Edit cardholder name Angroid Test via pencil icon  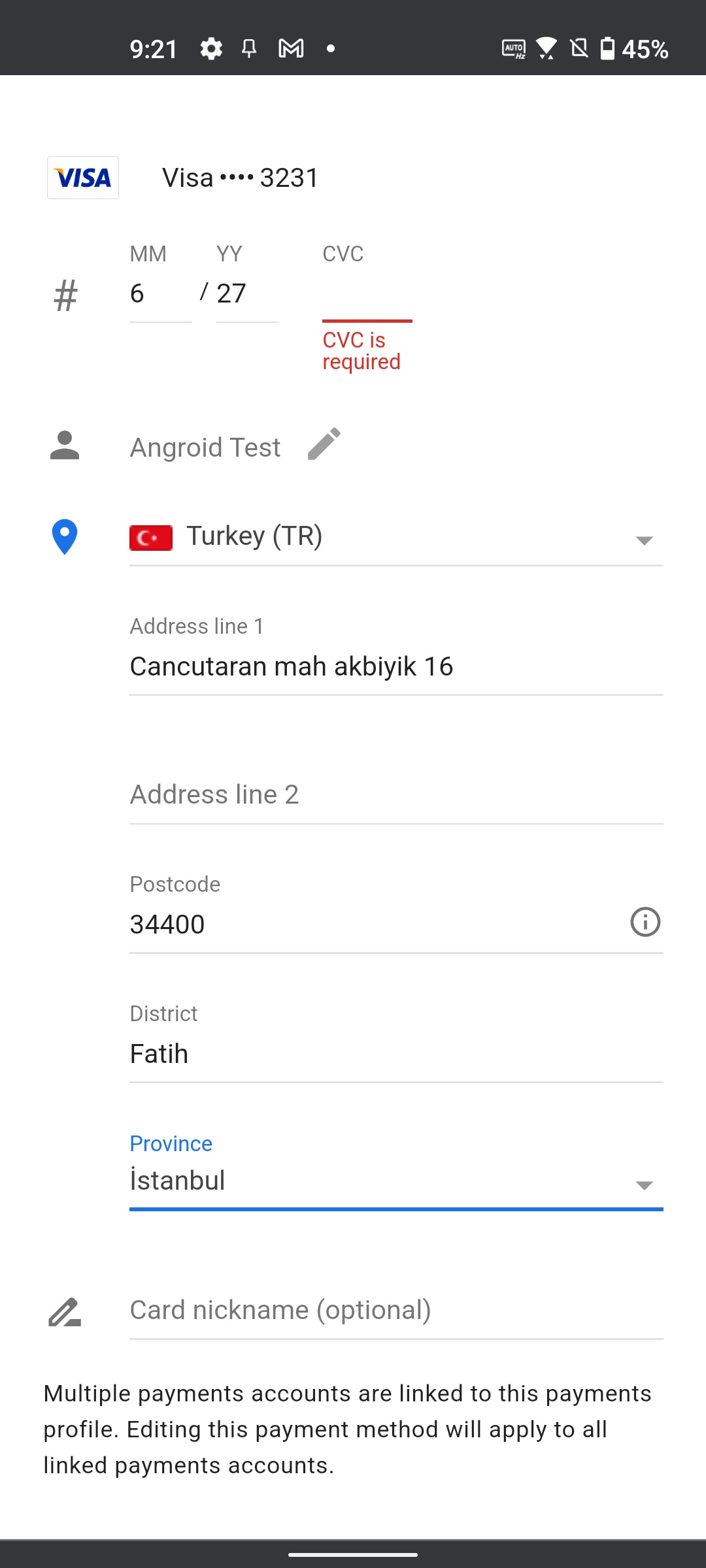point(324,445)
